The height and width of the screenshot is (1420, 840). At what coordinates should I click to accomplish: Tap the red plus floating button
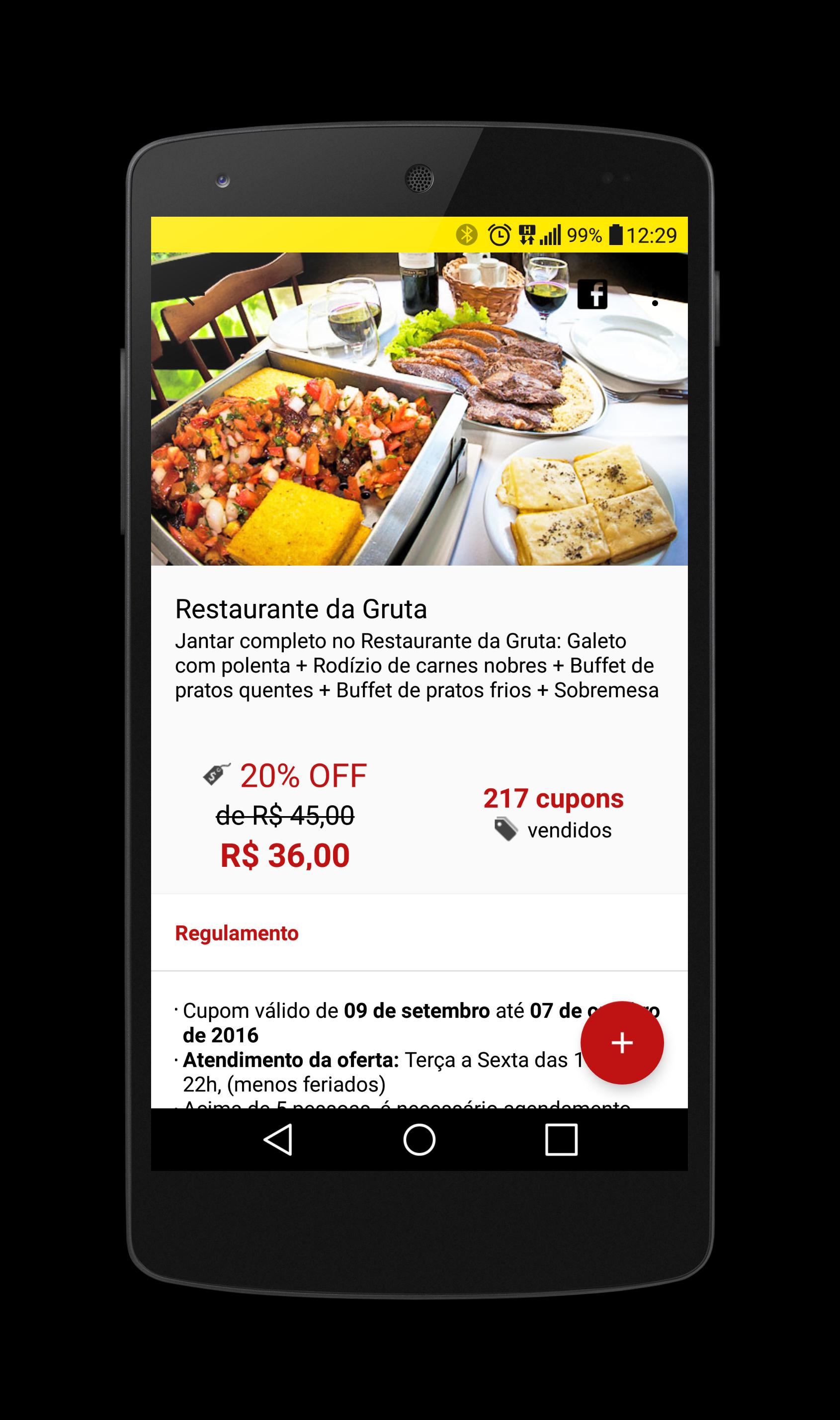click(622, 1042)
